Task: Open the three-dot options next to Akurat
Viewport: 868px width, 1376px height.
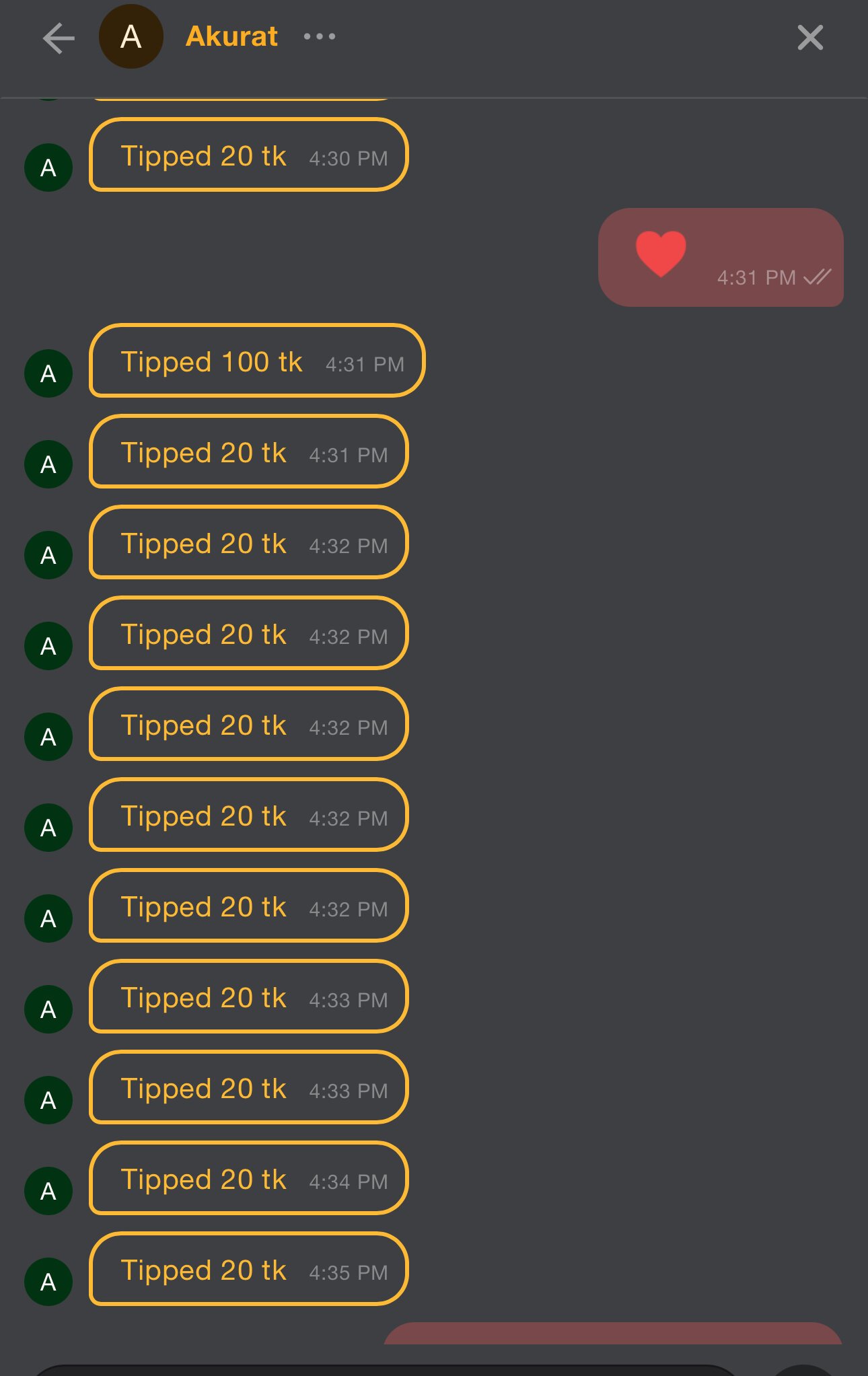Action: click(320, 36)
